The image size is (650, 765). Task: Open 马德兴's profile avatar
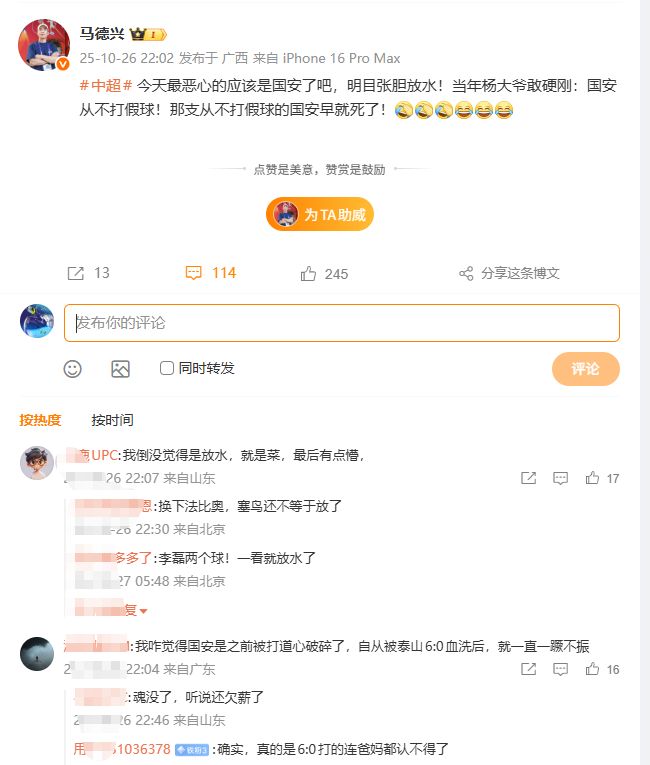point(44,44)
